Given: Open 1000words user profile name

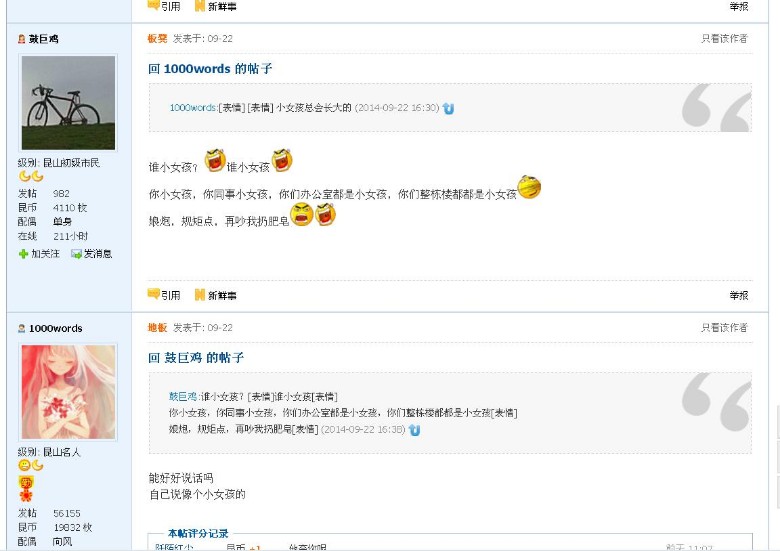Looking at the screenshot, I should click(x=55, y=328).
